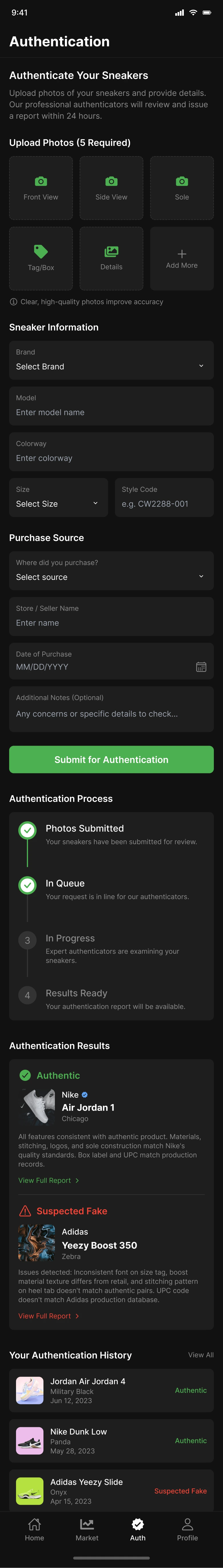The height and width of the screenshot is (1568, 223).
Task: Open Jordan Air Jordan 4 history entry
Action: [x=111, y=1390]
